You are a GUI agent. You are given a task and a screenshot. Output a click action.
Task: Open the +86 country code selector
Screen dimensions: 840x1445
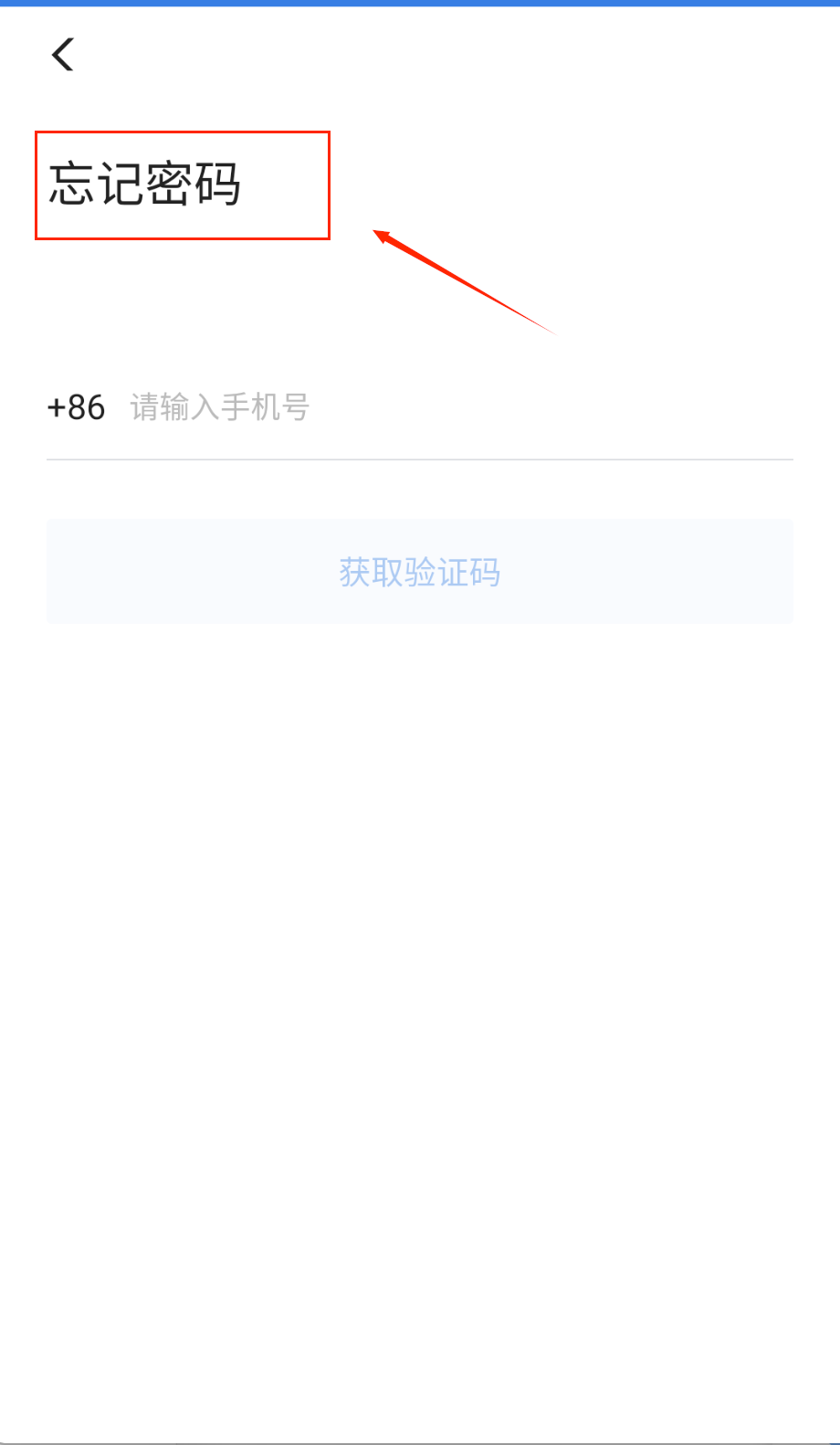[x=76, y=407]
